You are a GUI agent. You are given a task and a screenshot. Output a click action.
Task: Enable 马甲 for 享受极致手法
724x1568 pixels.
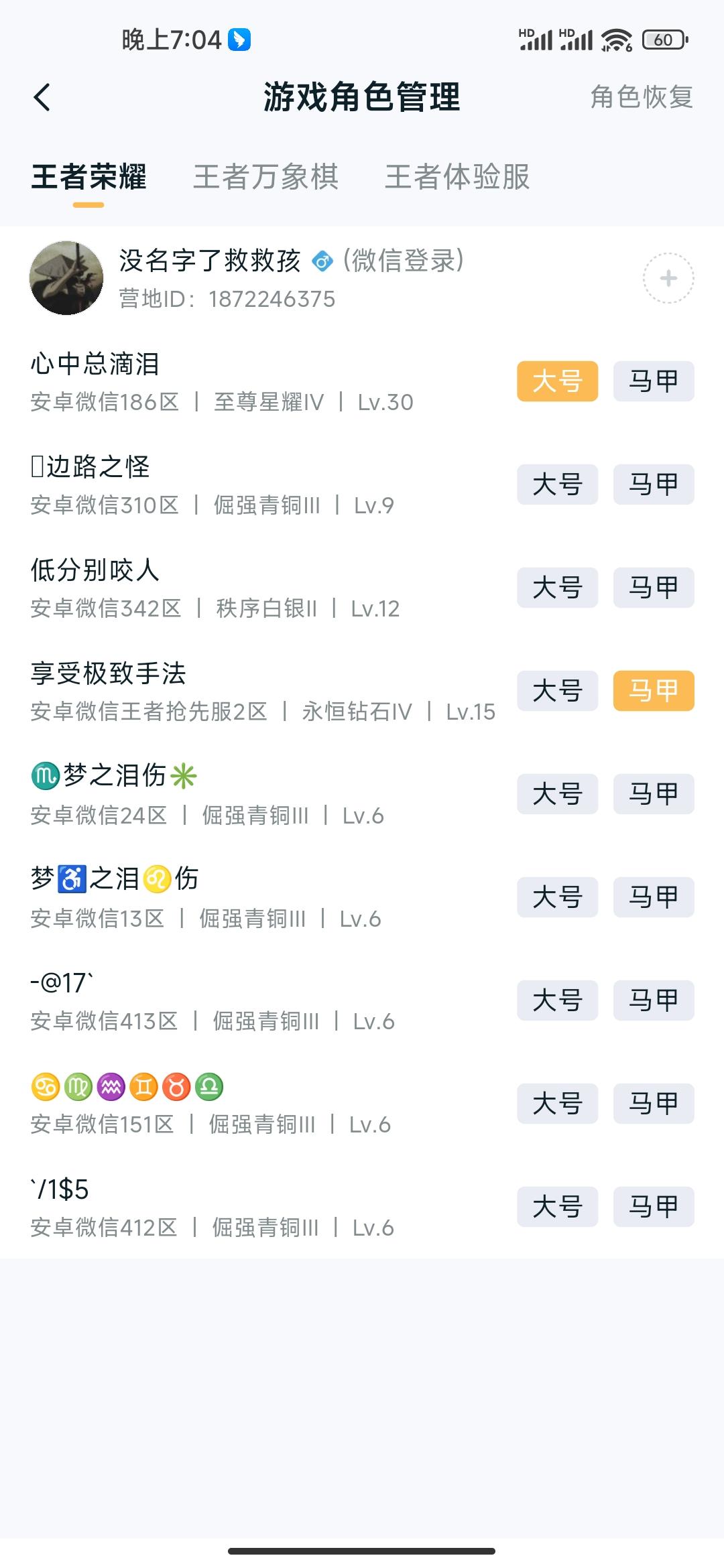[x=653, y=691]
